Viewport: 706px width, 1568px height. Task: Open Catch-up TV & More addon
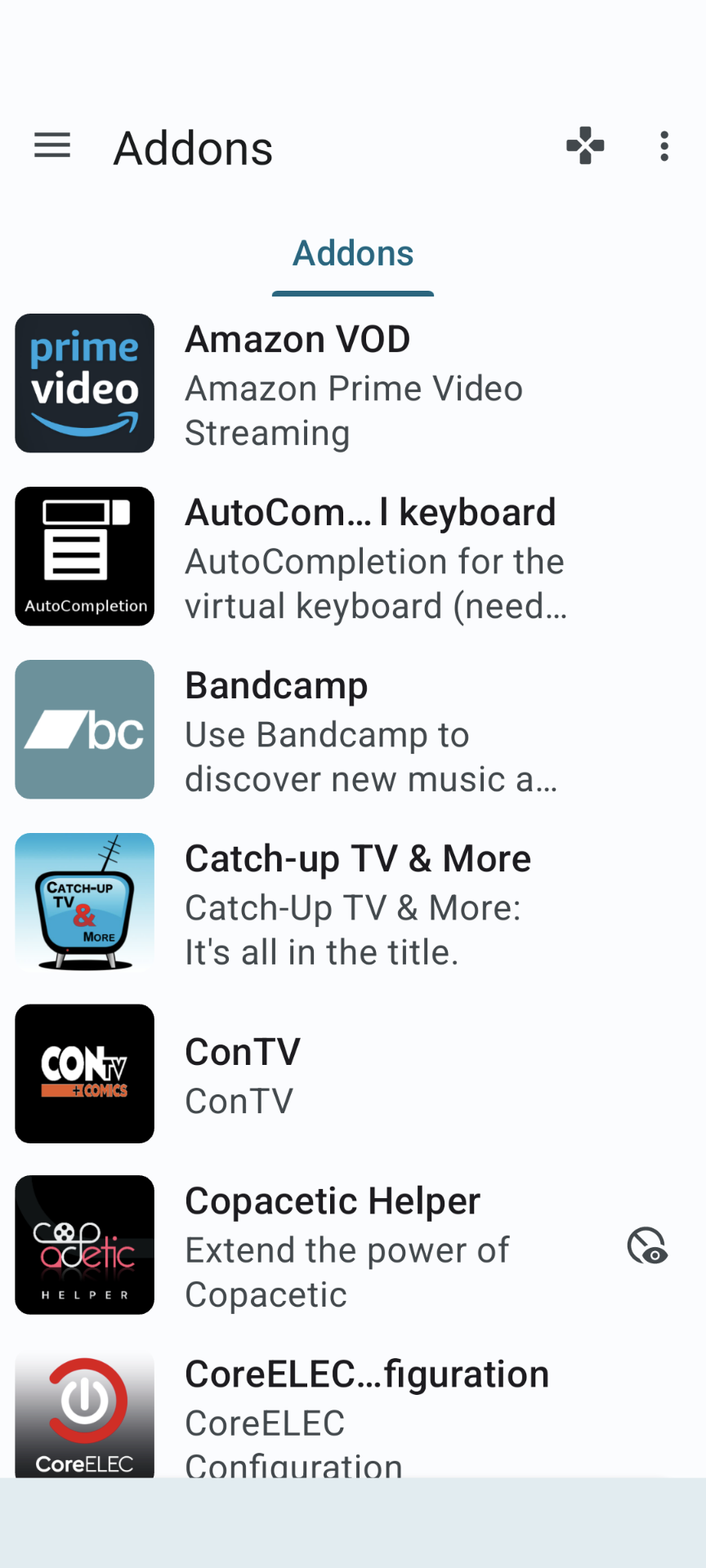[x=353, y=903]
